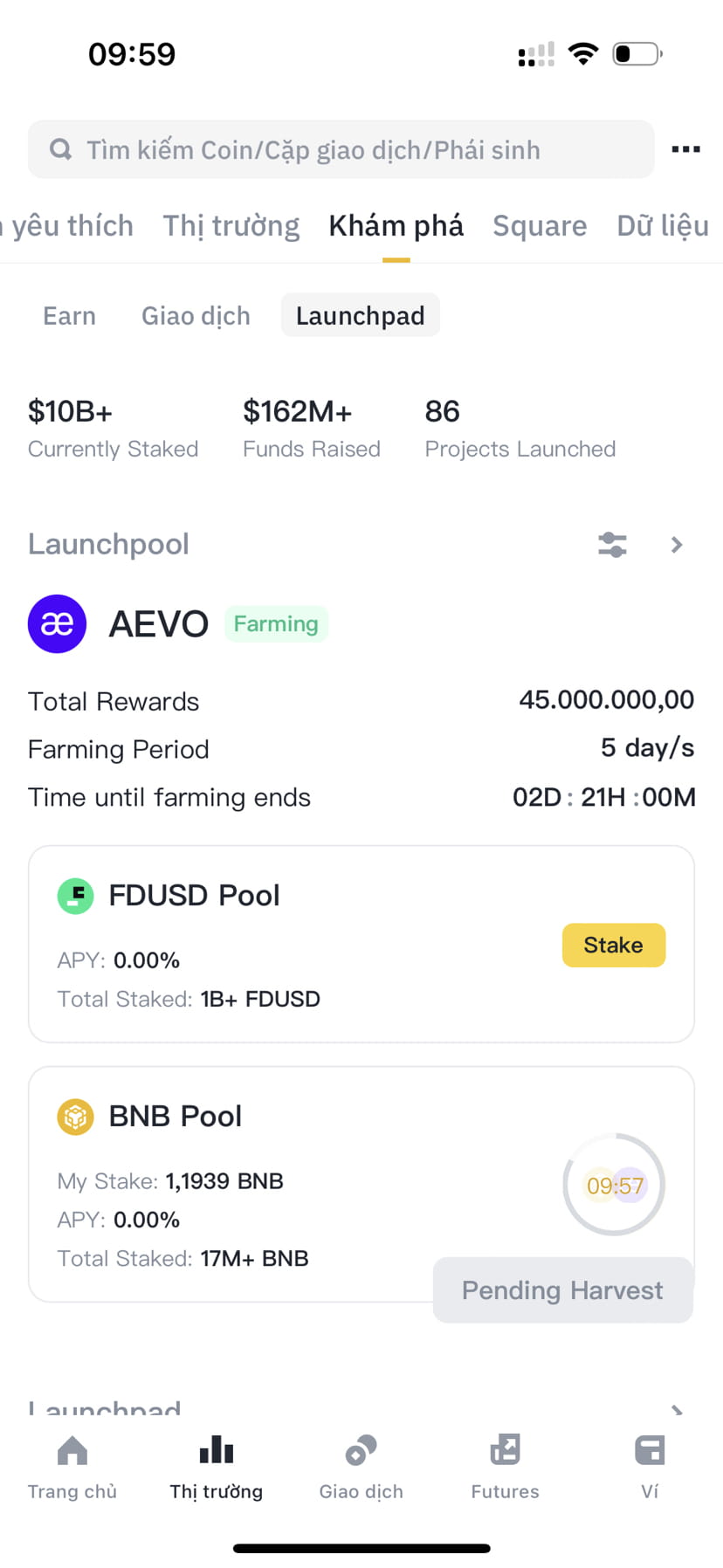723x1568 pixels.
Task: Tap the AEVO project logo
Action: click(57, 623)
